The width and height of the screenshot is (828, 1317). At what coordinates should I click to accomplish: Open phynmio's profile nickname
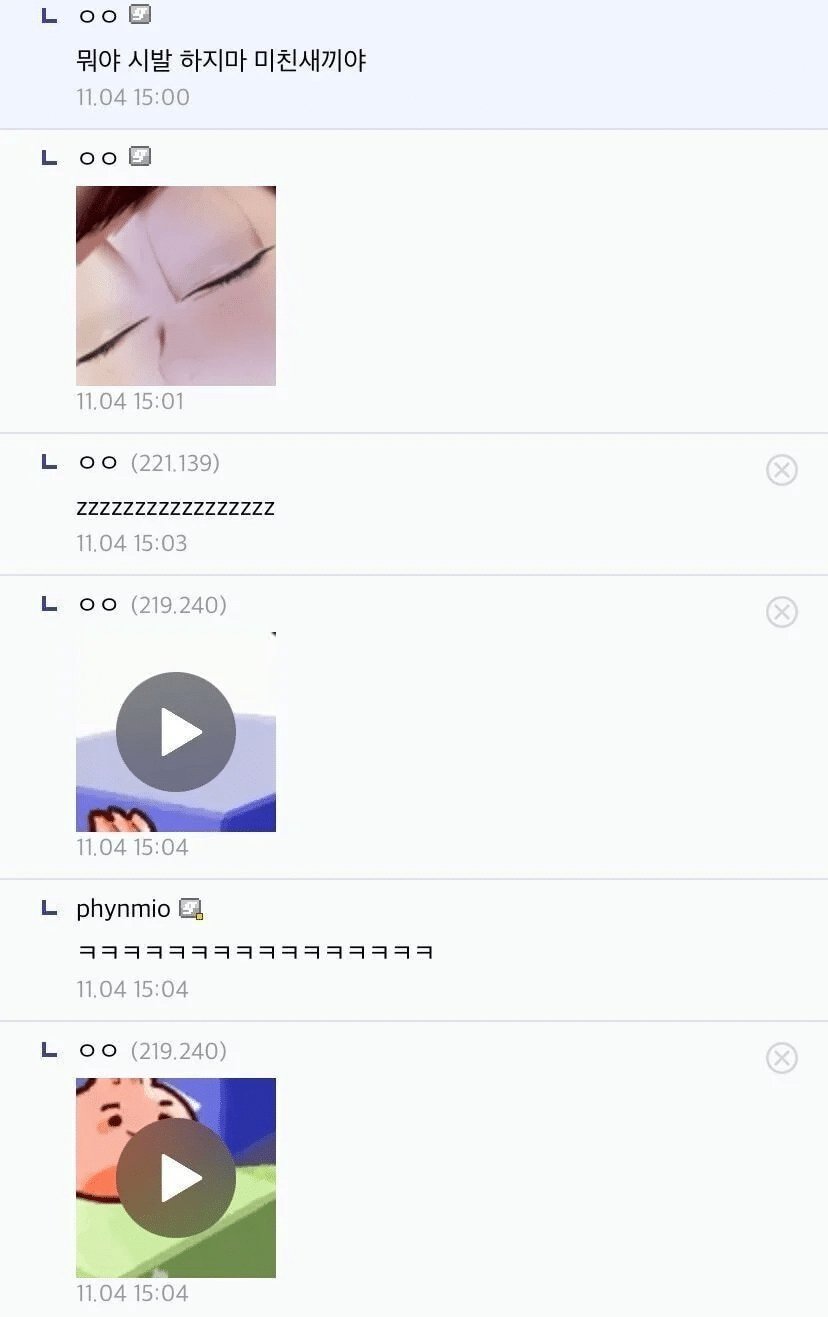click(123, 909)
